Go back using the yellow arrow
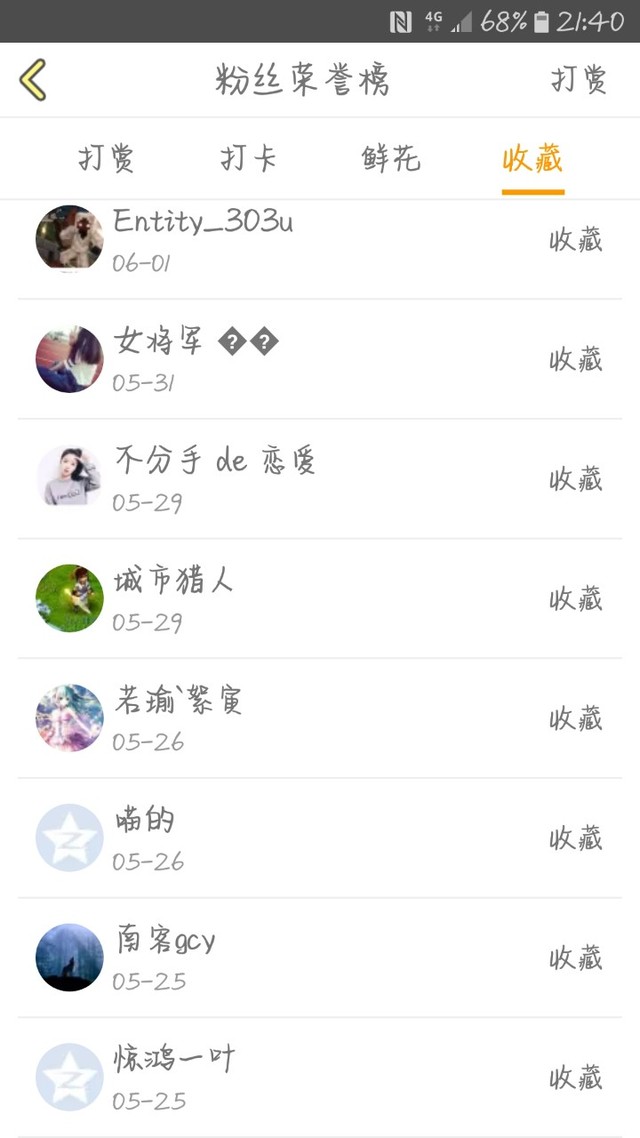 coord(33,80)
